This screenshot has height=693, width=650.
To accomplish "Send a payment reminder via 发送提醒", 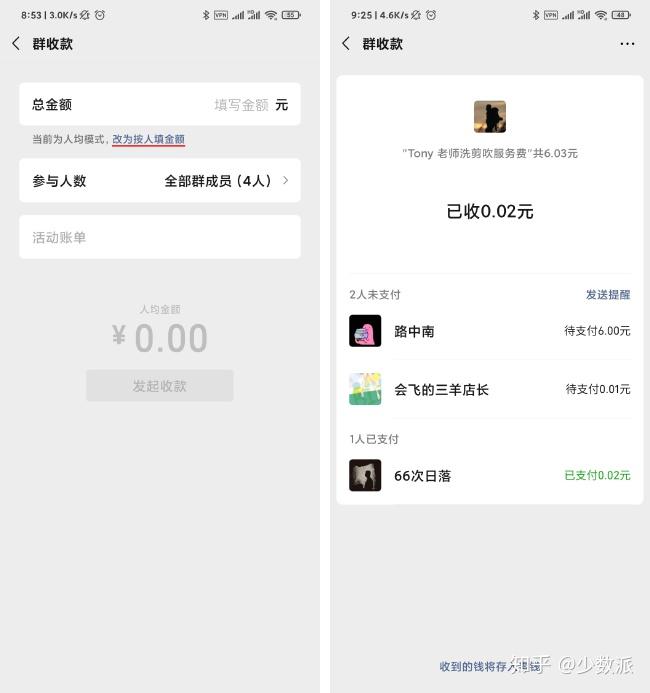I will tap(608, 294).
